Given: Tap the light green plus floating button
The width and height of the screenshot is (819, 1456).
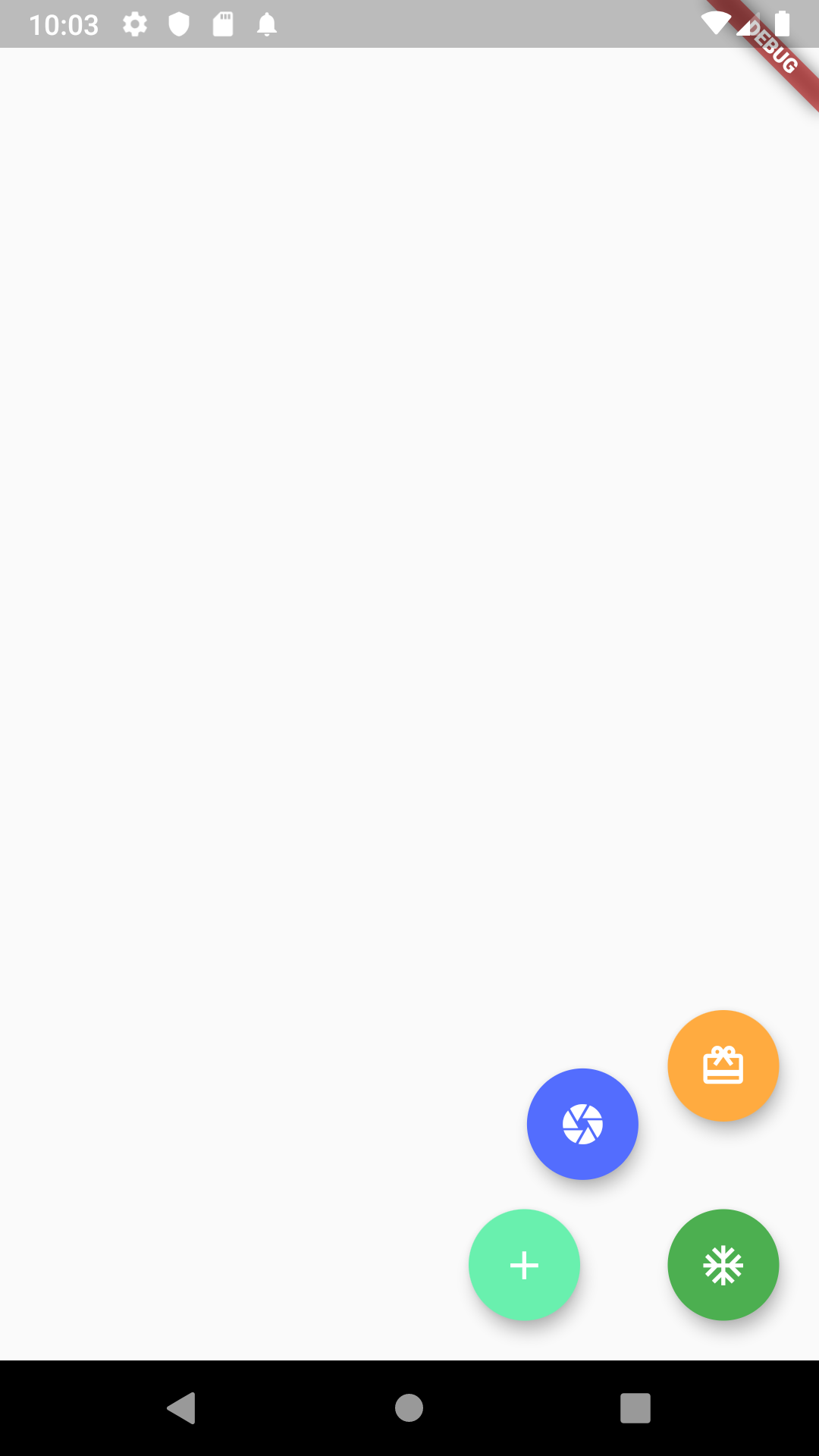Looking at the screenshot, I should coord(524,1265).
